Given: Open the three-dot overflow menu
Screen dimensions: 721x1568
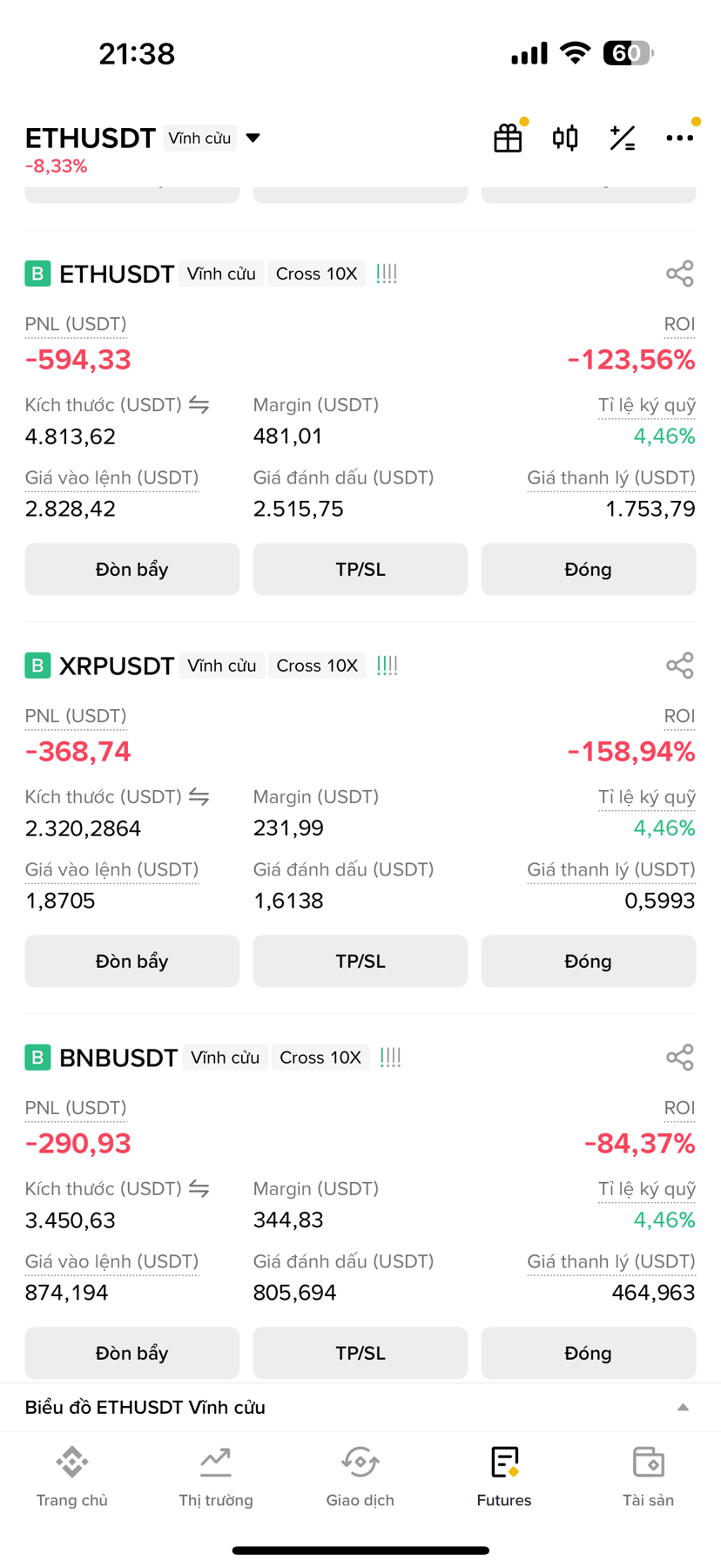Looking at the screenshot, I should pyautogui.click(x=680, y=138).
